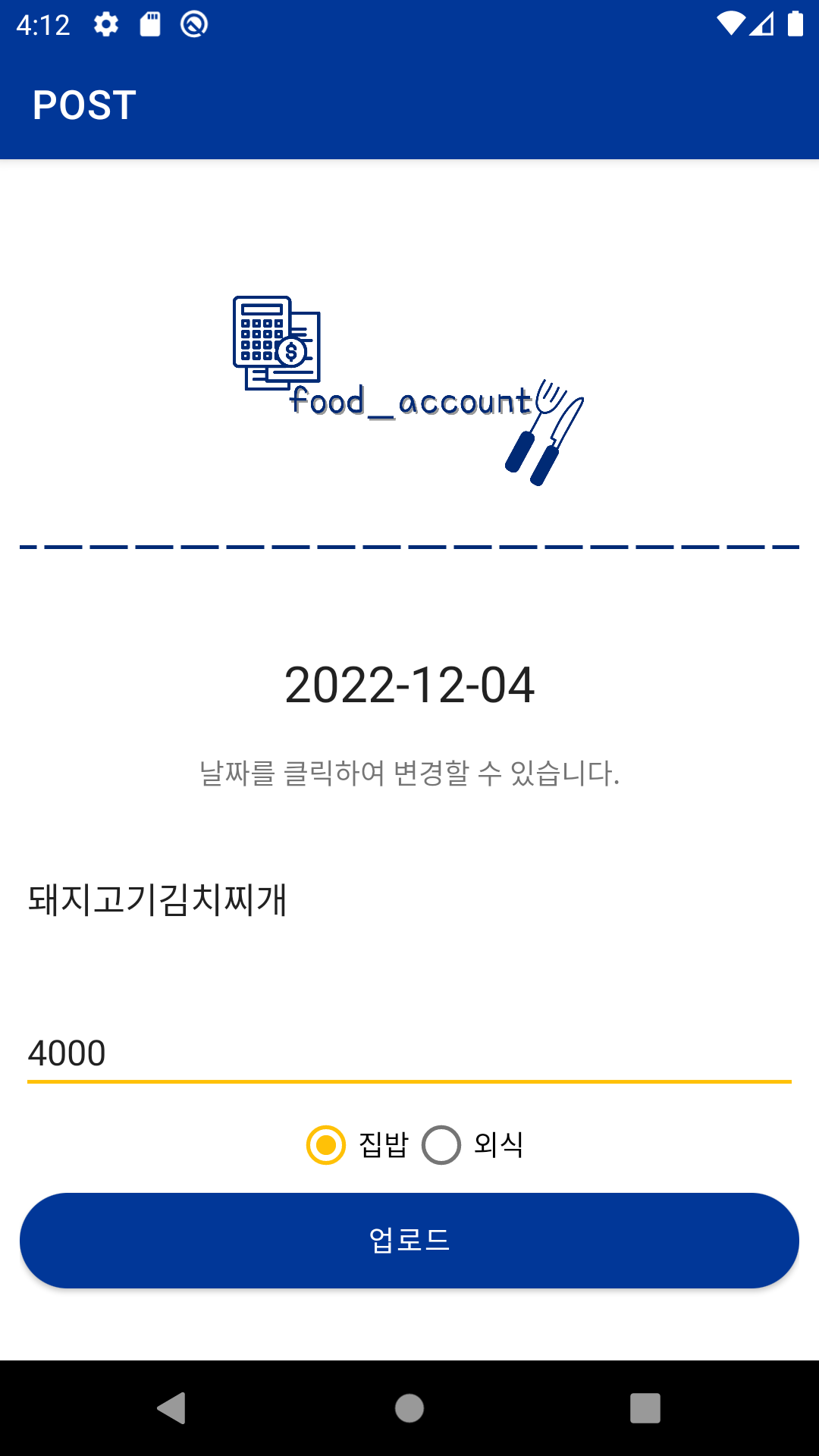This screenshot has height=1456, width=819.
Task: Click the date 2022-12-04 to change it
Action: coord(409,686)
